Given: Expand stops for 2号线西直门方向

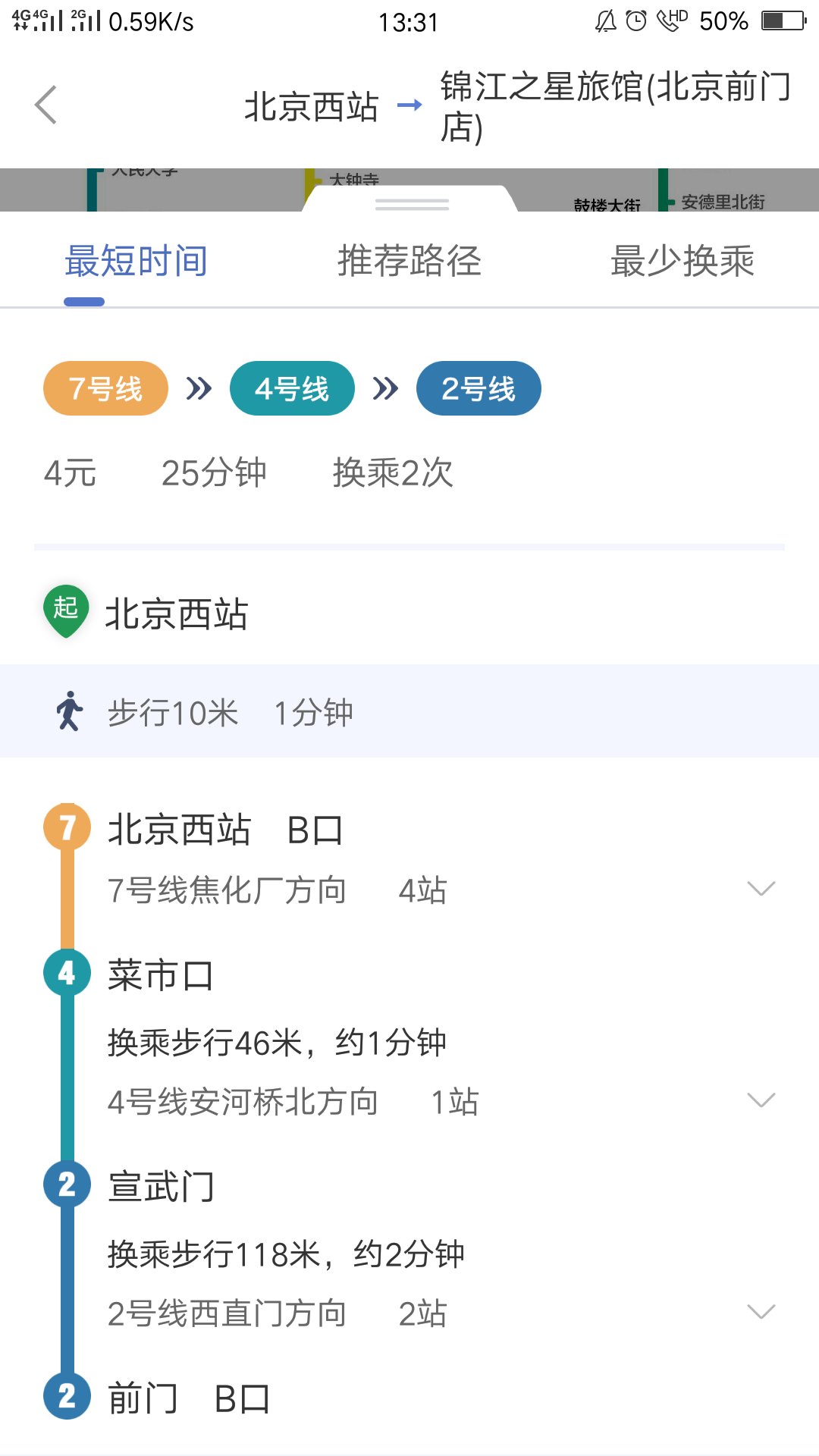Looking at the screenshot, I should [761, 1312].
